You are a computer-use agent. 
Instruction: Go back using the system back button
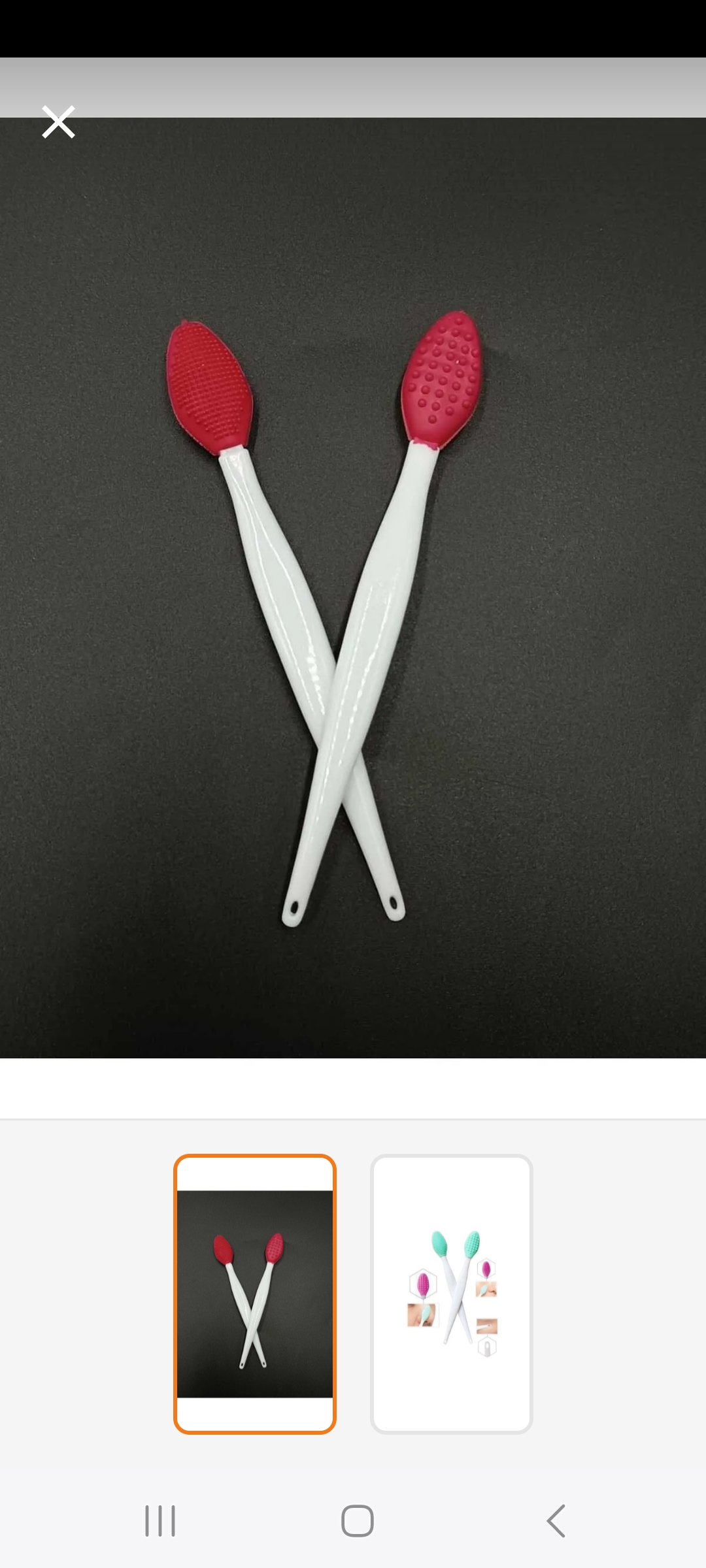click(556, 1521)
